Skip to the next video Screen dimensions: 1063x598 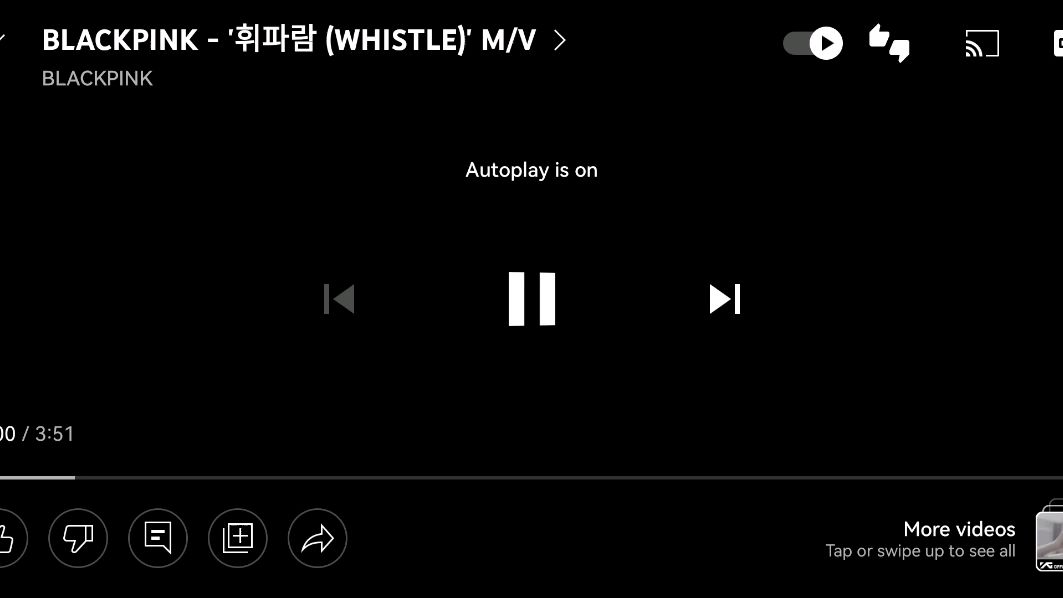coord(724,298)
